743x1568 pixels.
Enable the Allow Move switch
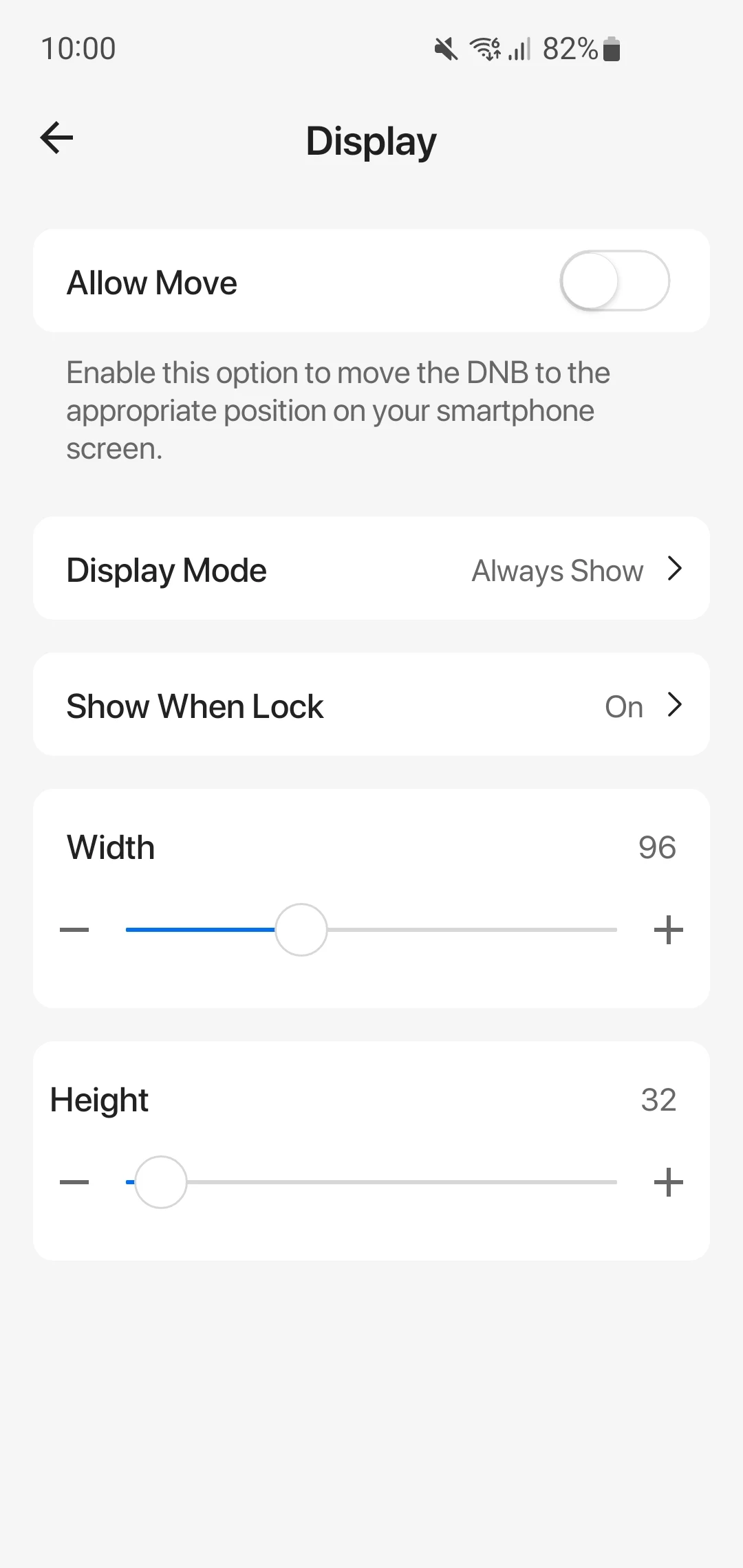tap(614, 281)
